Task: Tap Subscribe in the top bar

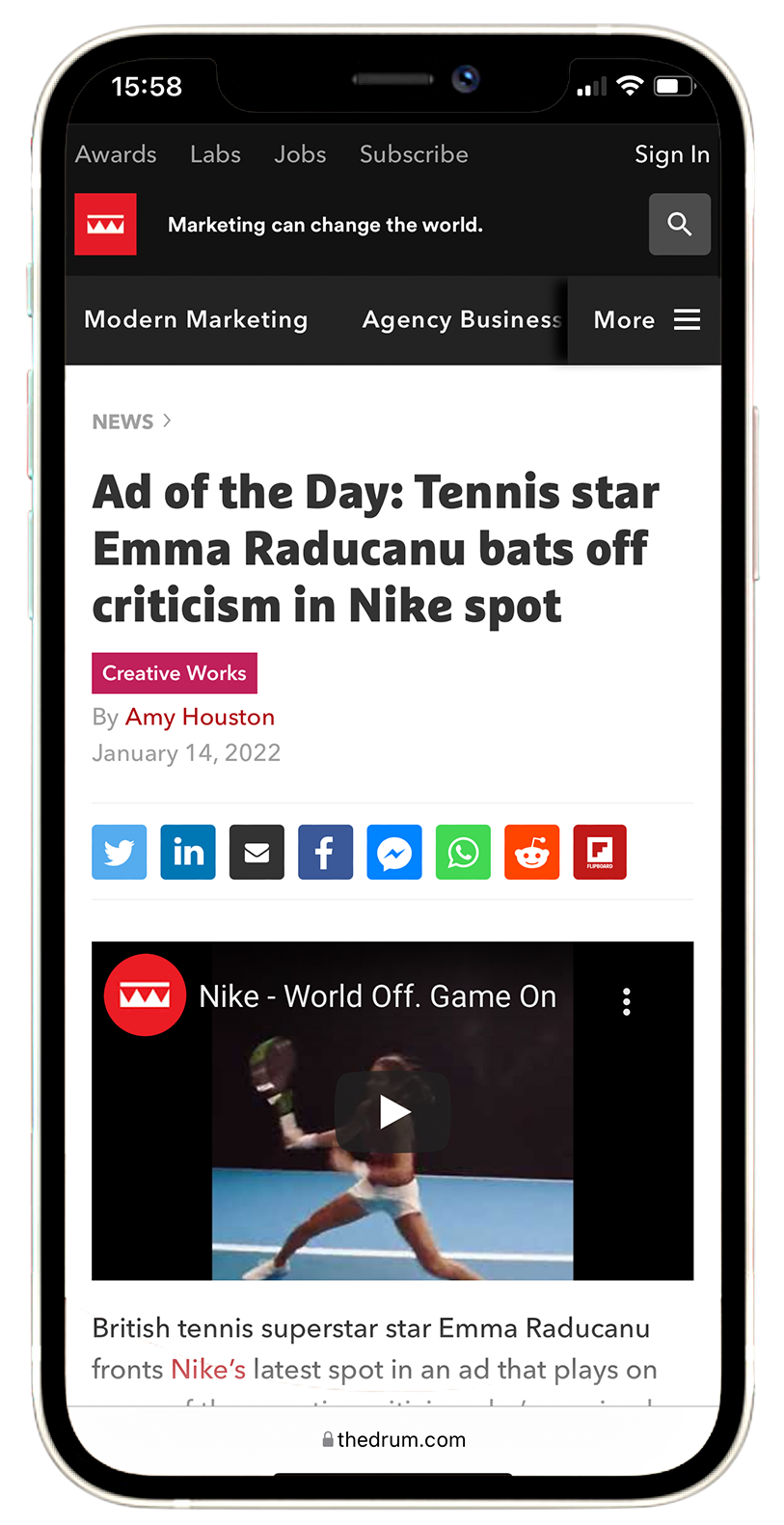Action: coord(414,154)
